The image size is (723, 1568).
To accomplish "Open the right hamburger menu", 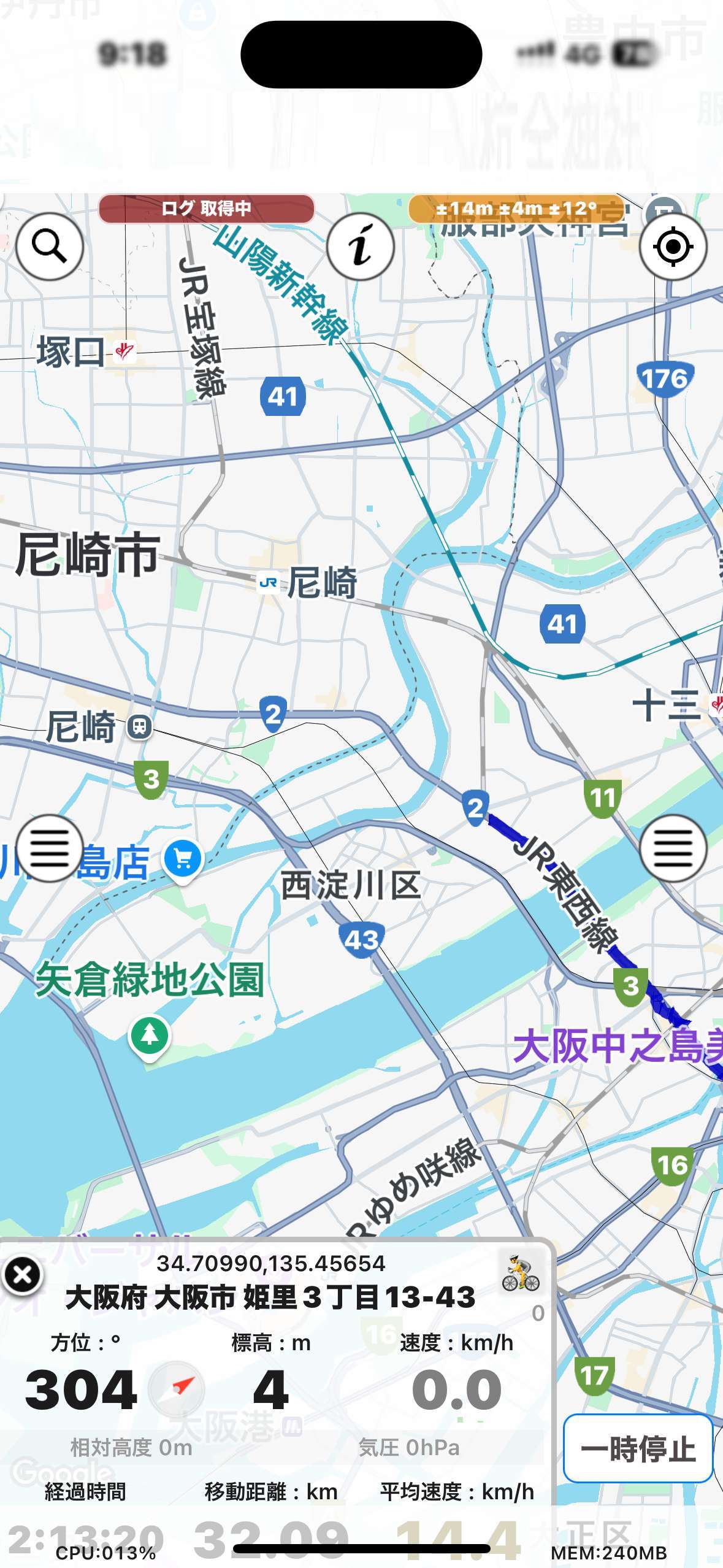I will click(x=673, y=848).
